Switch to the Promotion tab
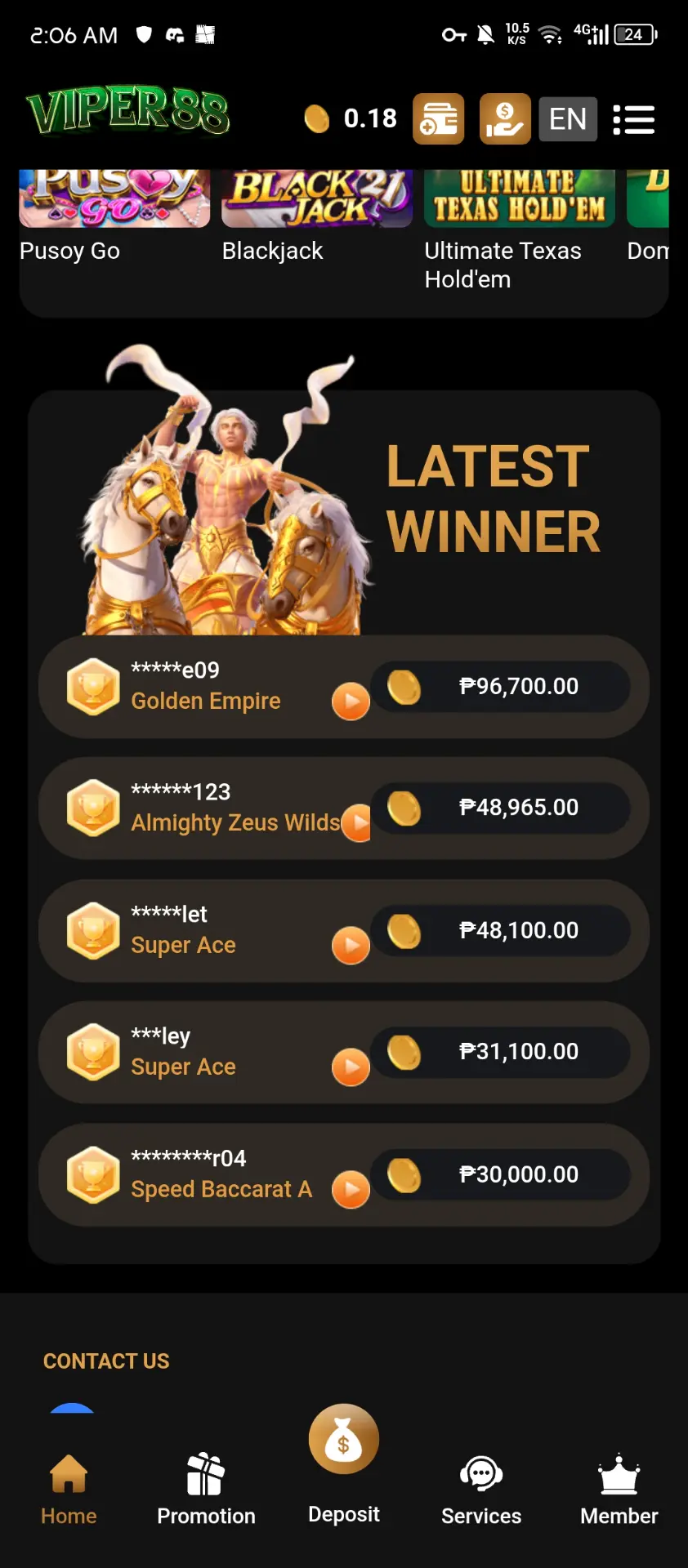The image size is (688, 1568). (x=206, y=1490)
